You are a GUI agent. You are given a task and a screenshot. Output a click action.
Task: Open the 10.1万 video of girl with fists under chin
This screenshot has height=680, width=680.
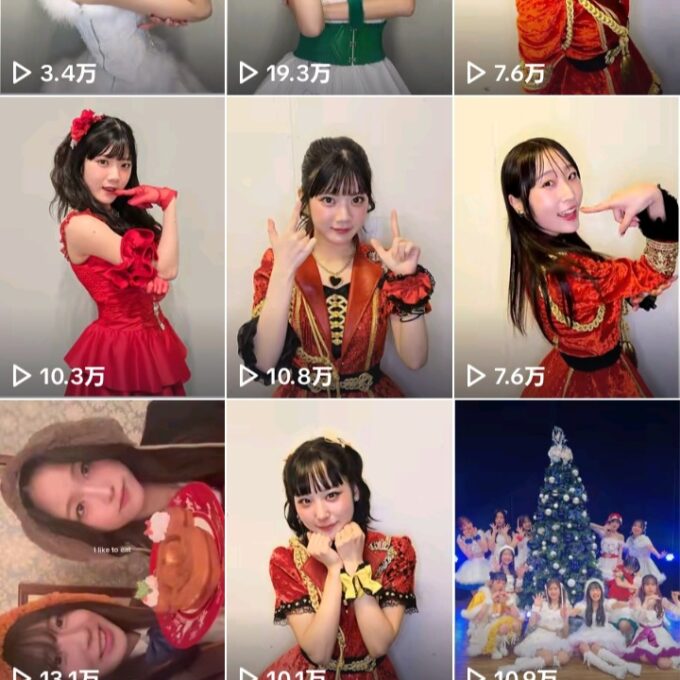point(338,540)
